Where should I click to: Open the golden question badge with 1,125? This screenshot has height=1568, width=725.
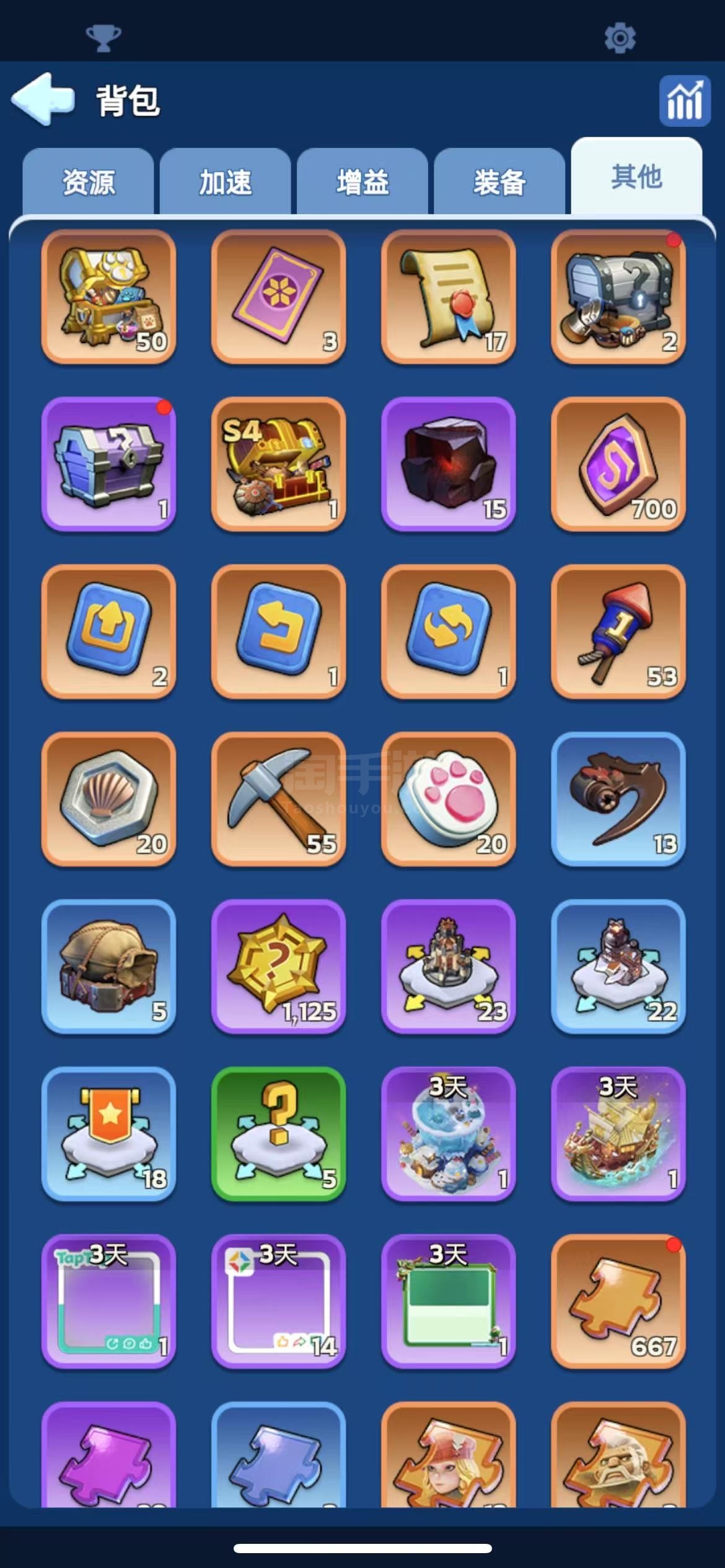click(x=278, y=966)
